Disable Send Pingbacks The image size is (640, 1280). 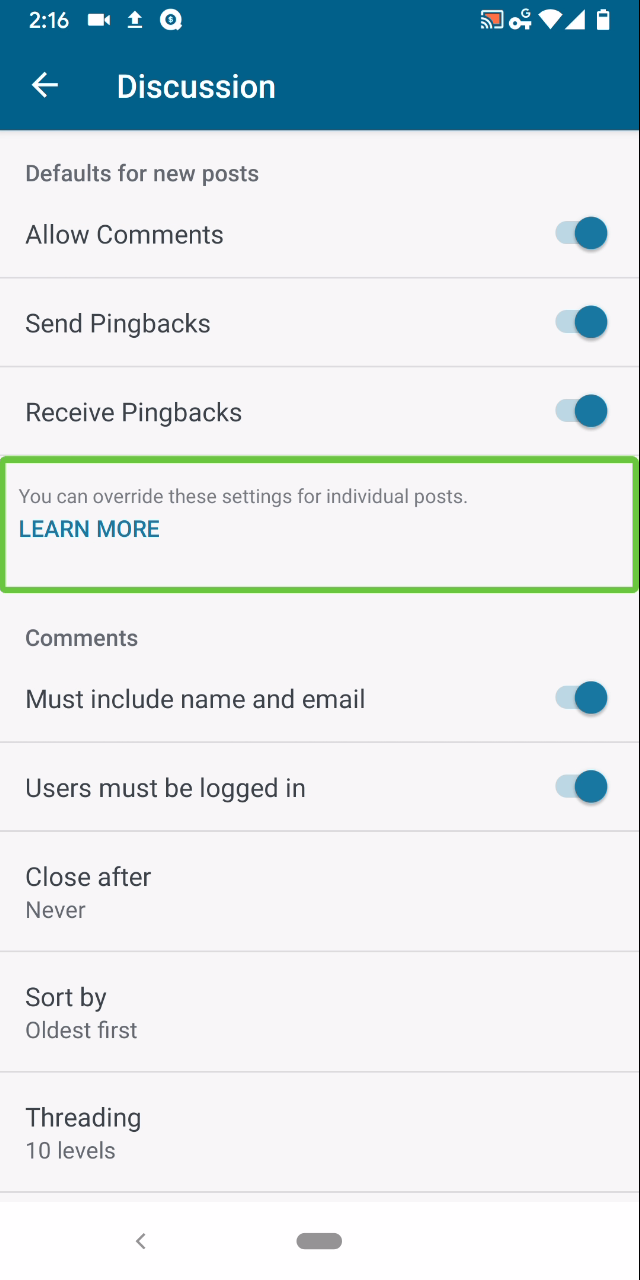pyautogui.click(x=582, y=323)
